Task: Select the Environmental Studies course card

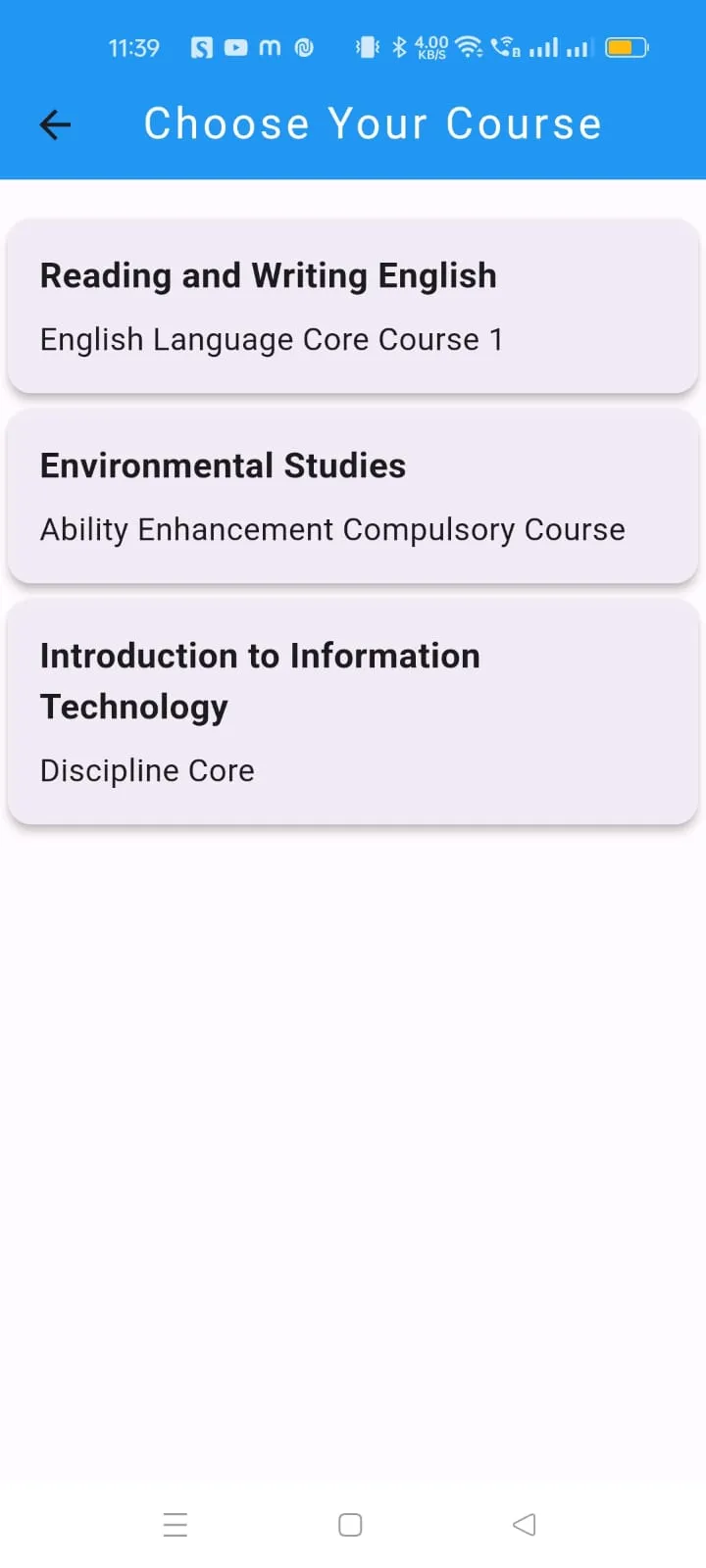Action: (353, 496)
